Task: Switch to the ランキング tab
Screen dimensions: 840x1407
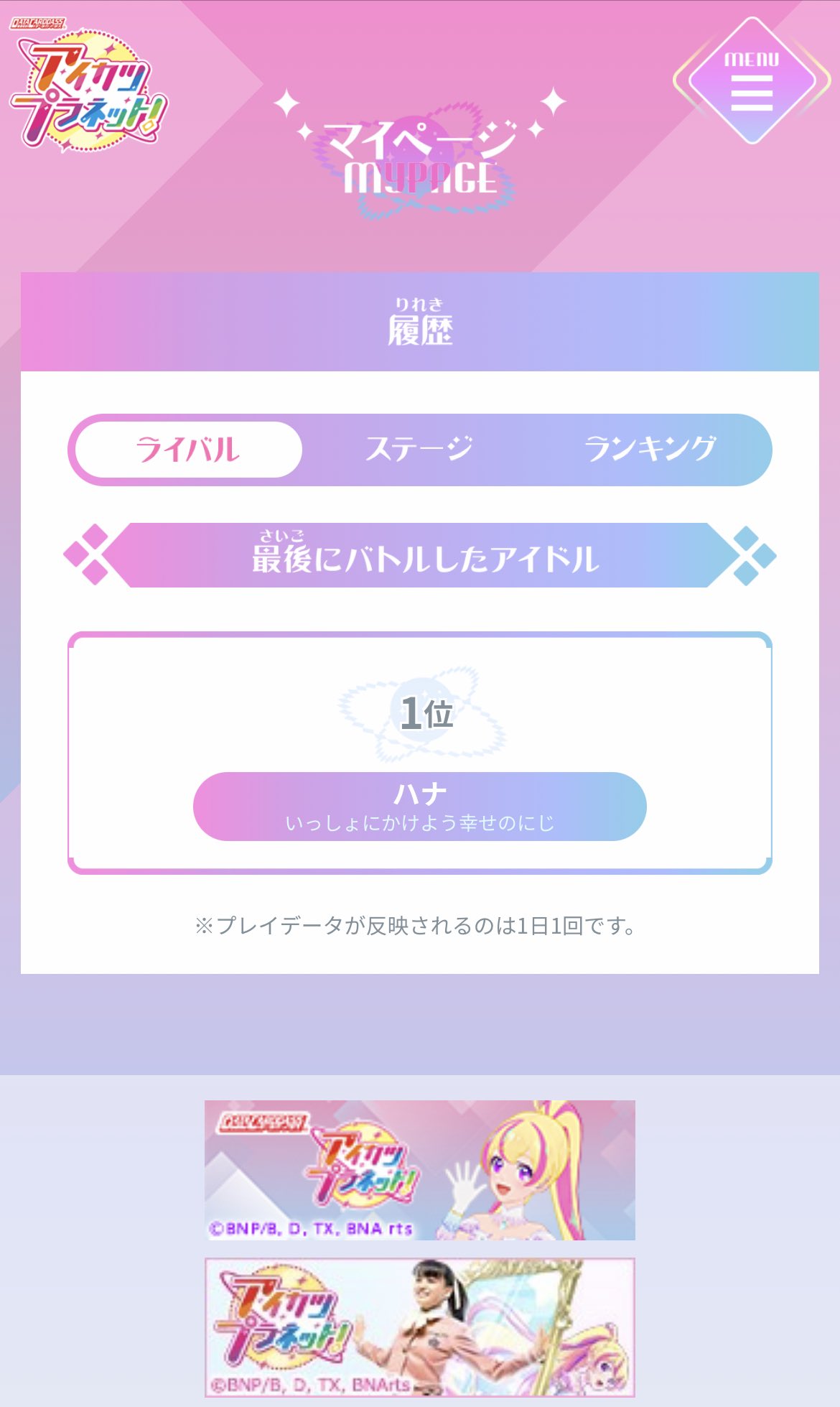Action: (650, 450)
